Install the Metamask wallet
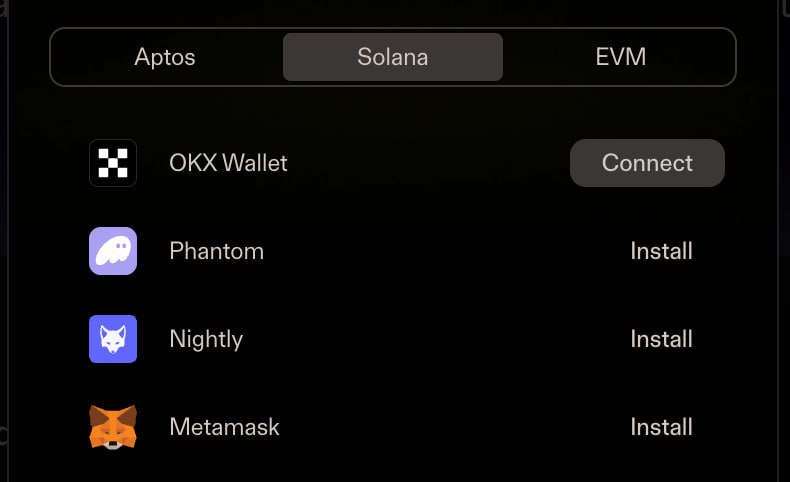 click(x=661, y=427)
